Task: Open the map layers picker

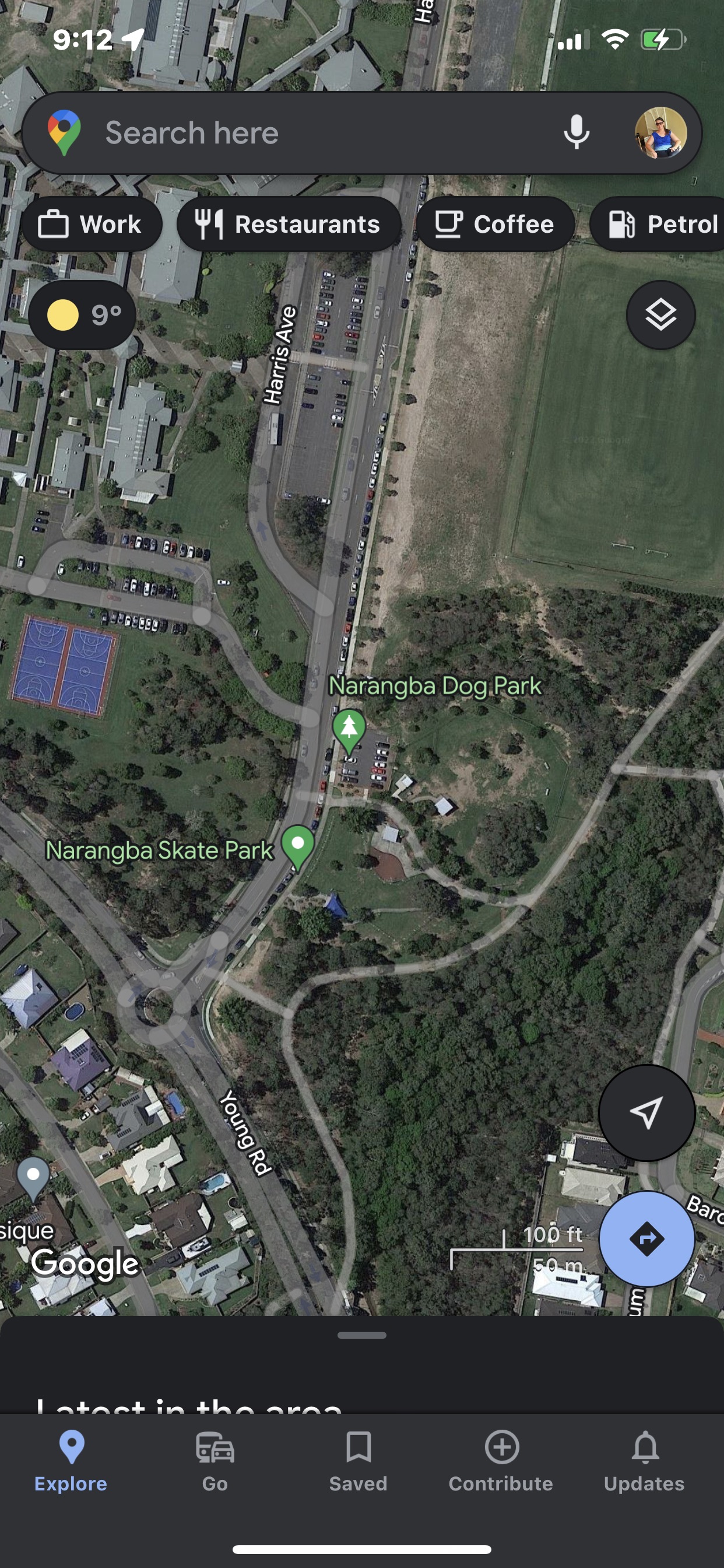Action: pos(660,314)
